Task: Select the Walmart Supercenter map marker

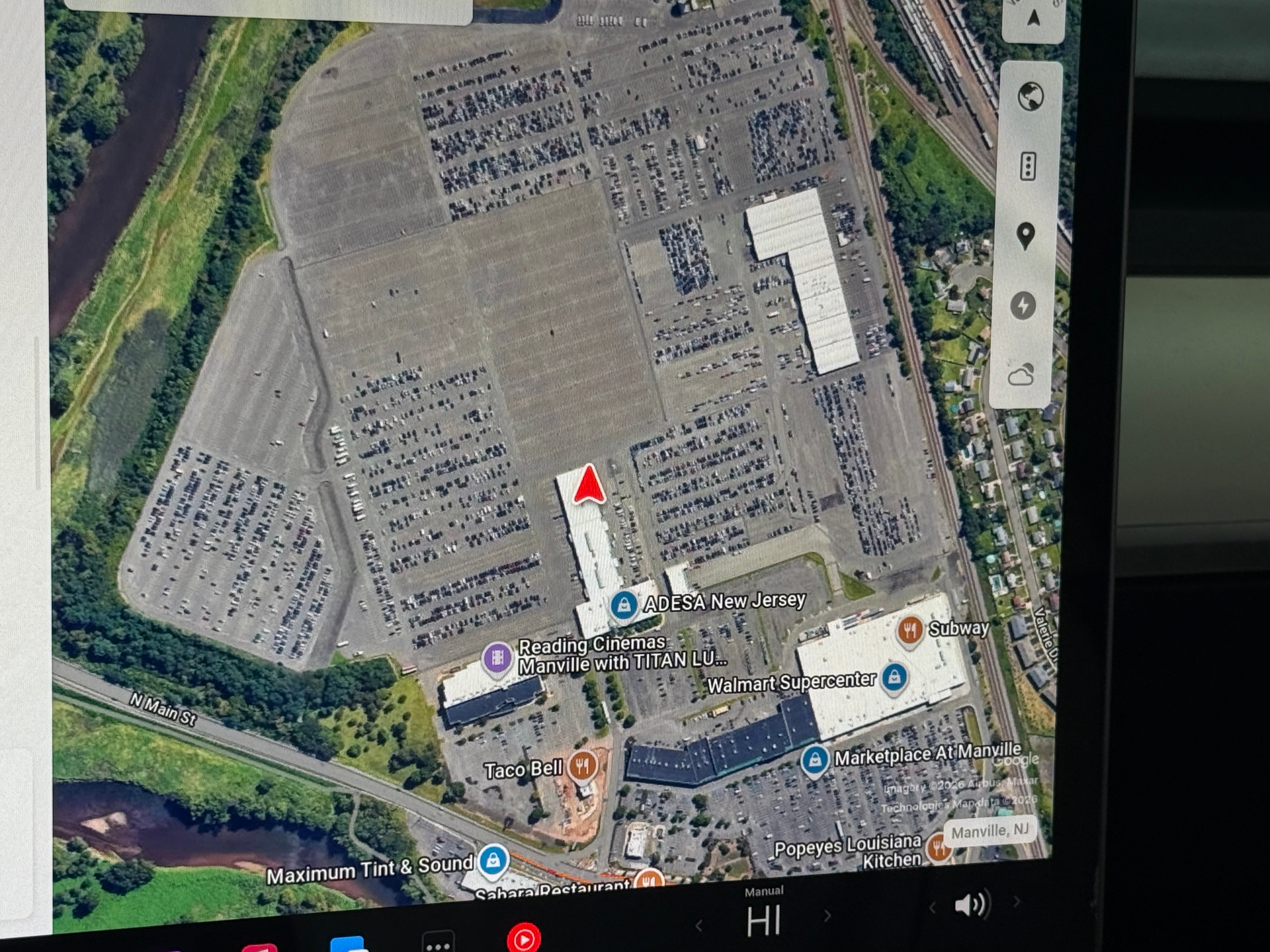Action: (x=894, y=678)
